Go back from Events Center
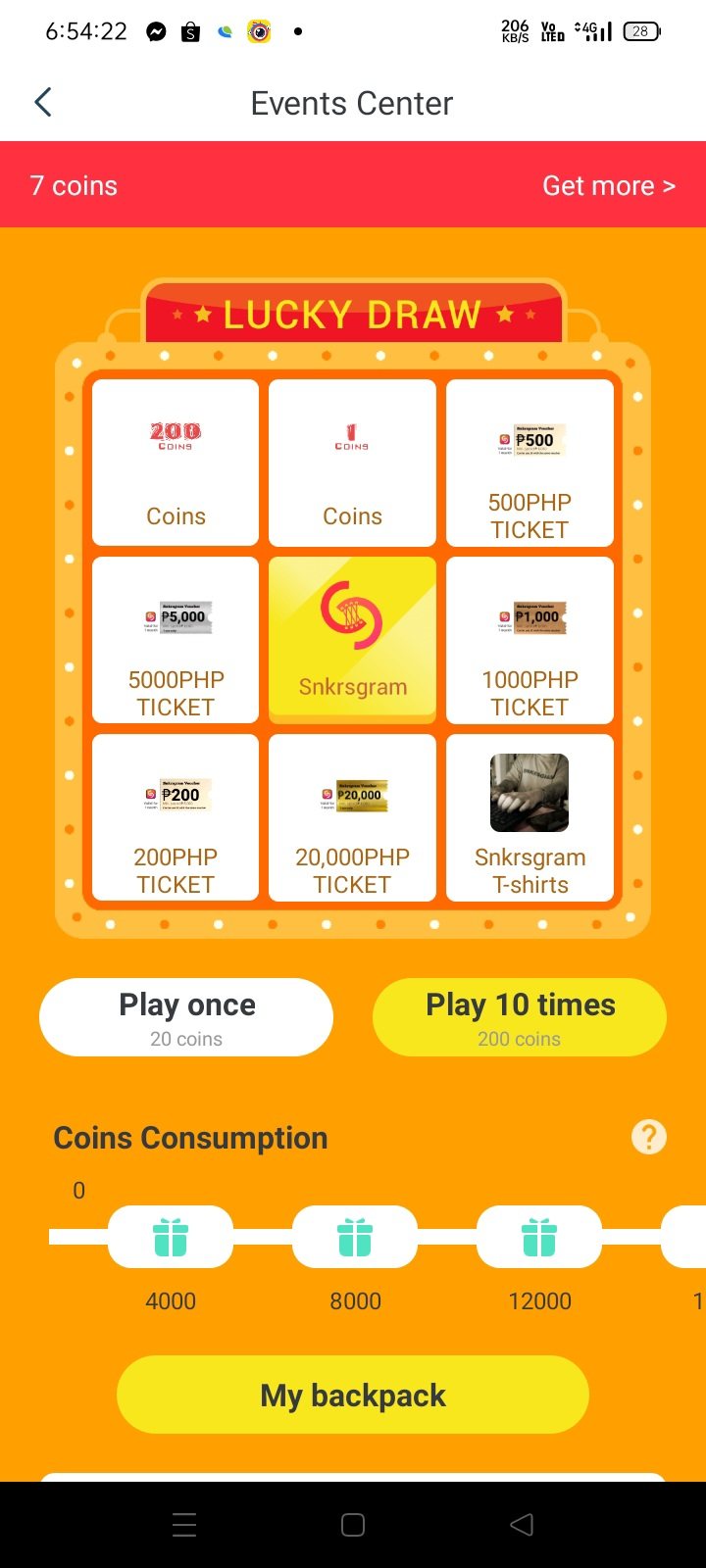 tap(43, 102)
